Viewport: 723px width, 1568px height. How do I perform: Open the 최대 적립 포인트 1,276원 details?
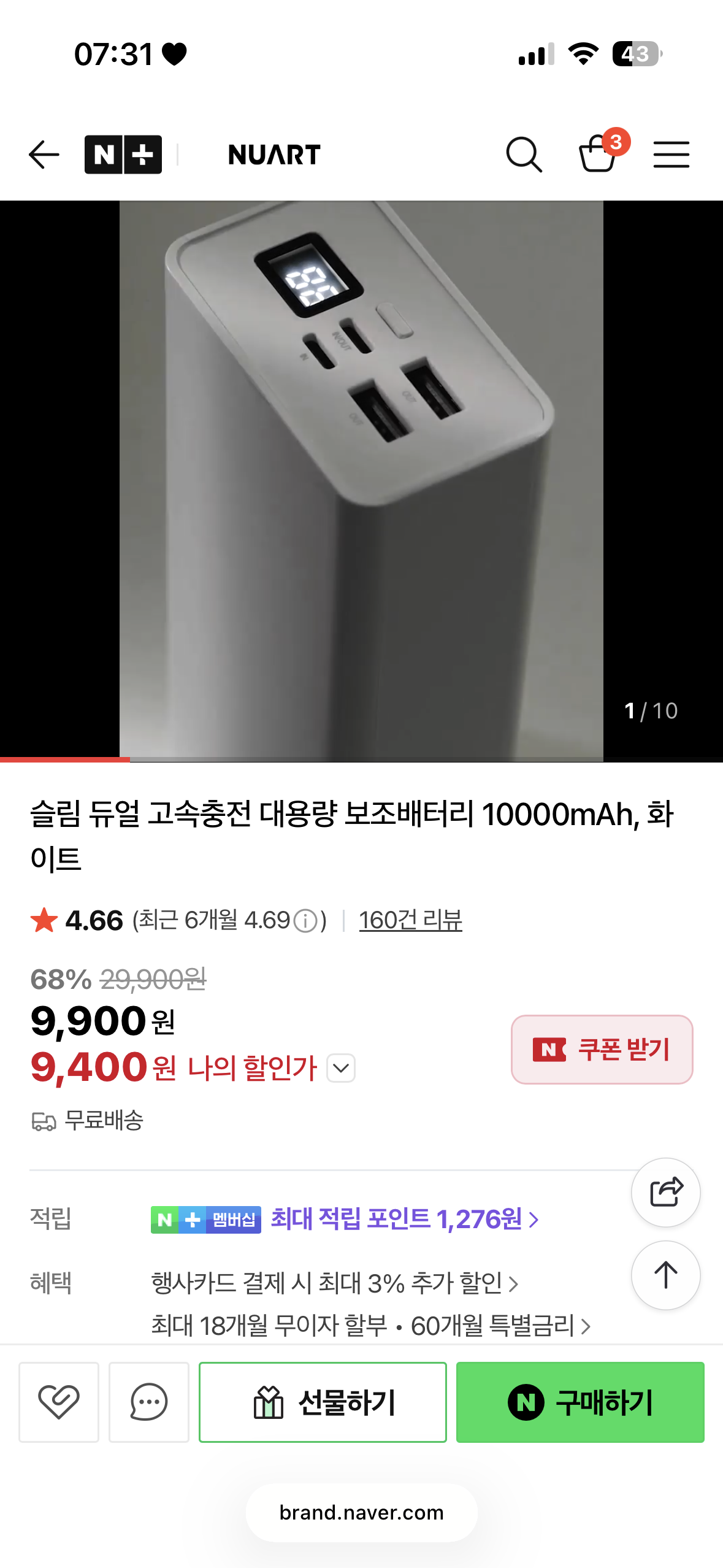click(405, 1219)
